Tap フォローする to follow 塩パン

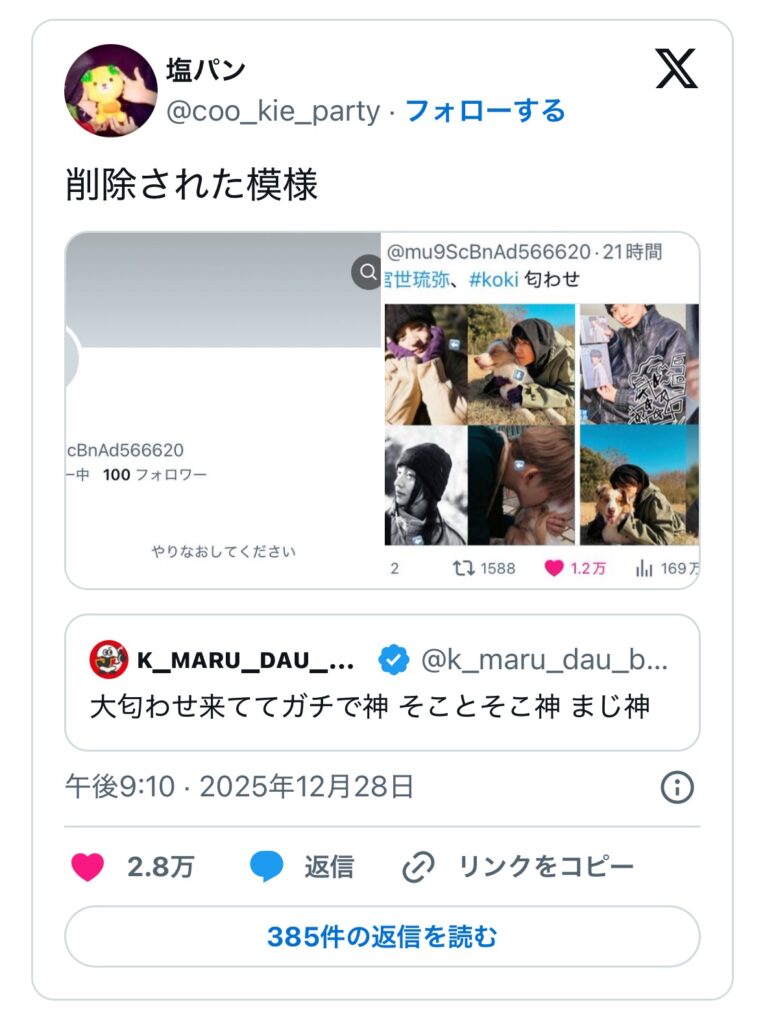pyautogui.click(x=485, y=110)
